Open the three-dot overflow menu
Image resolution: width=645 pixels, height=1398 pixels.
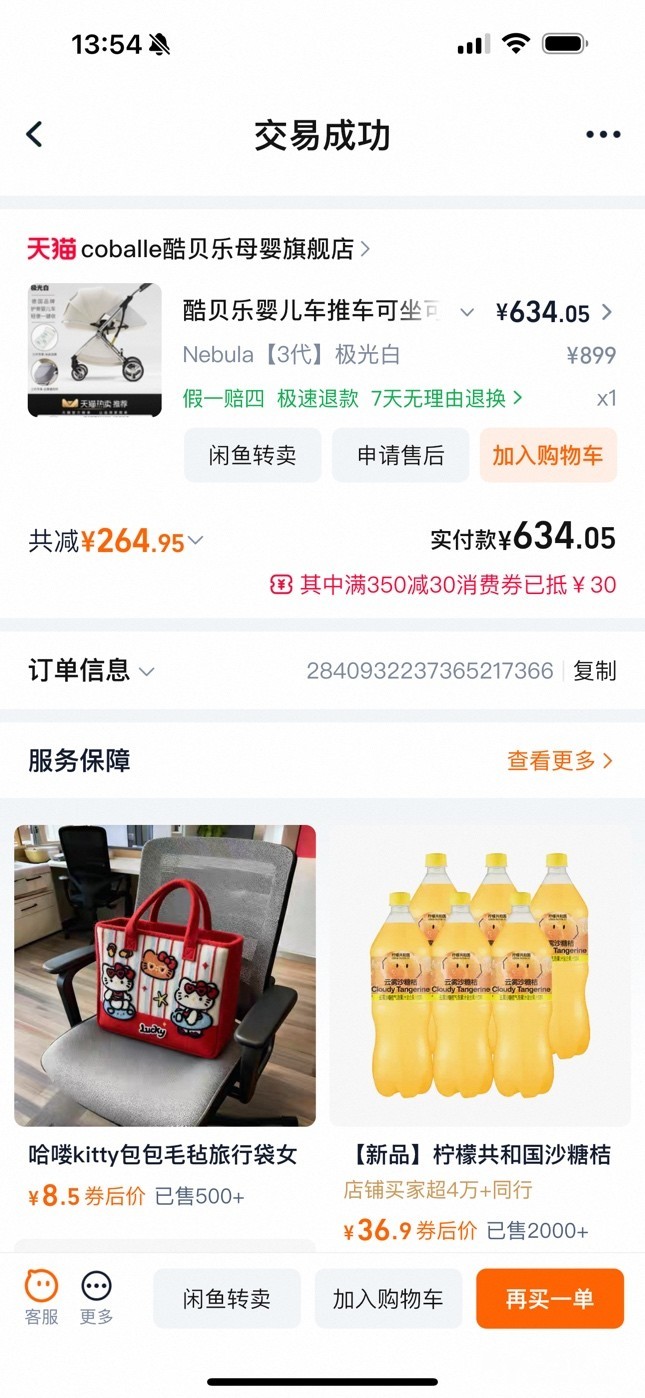pyautogui.click(x=603, y=135)
